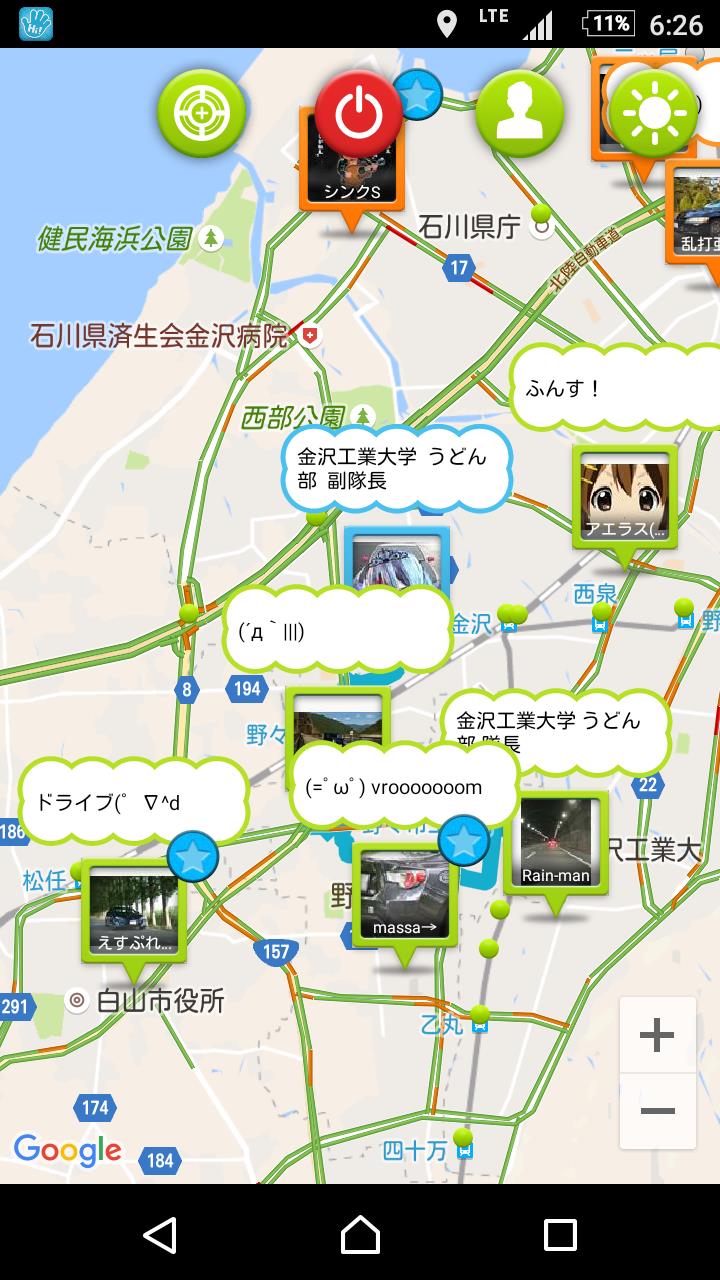This screenshot has width=720, height=1280.
Task: Go to the home screen
Action: 360,1234
